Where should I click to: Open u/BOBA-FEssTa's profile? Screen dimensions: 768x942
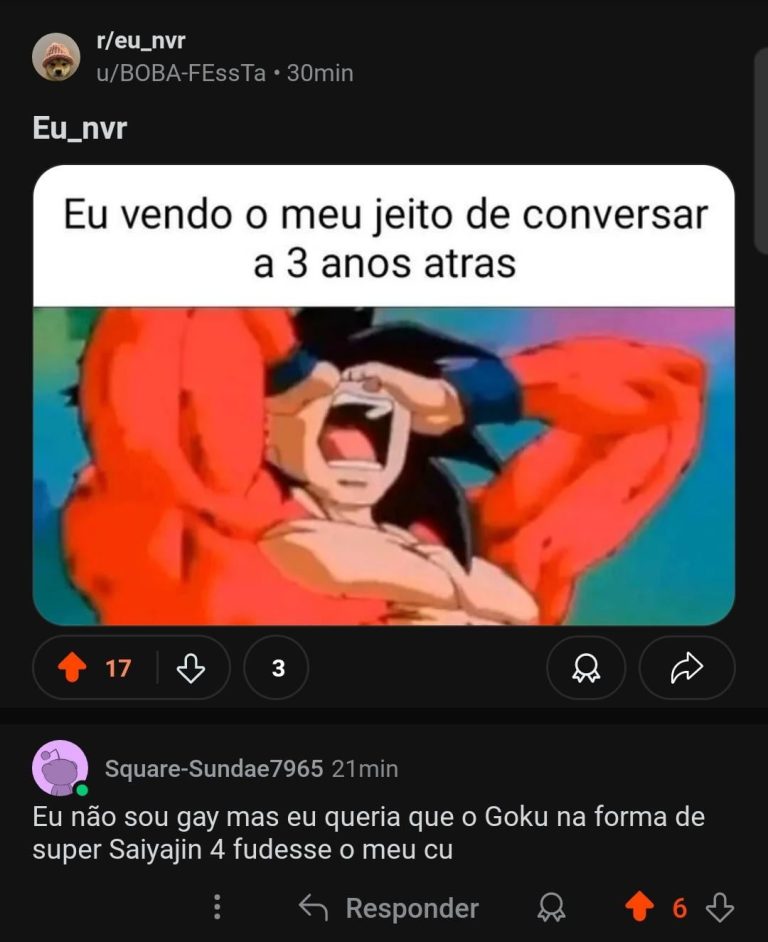[x=180, y=73]
